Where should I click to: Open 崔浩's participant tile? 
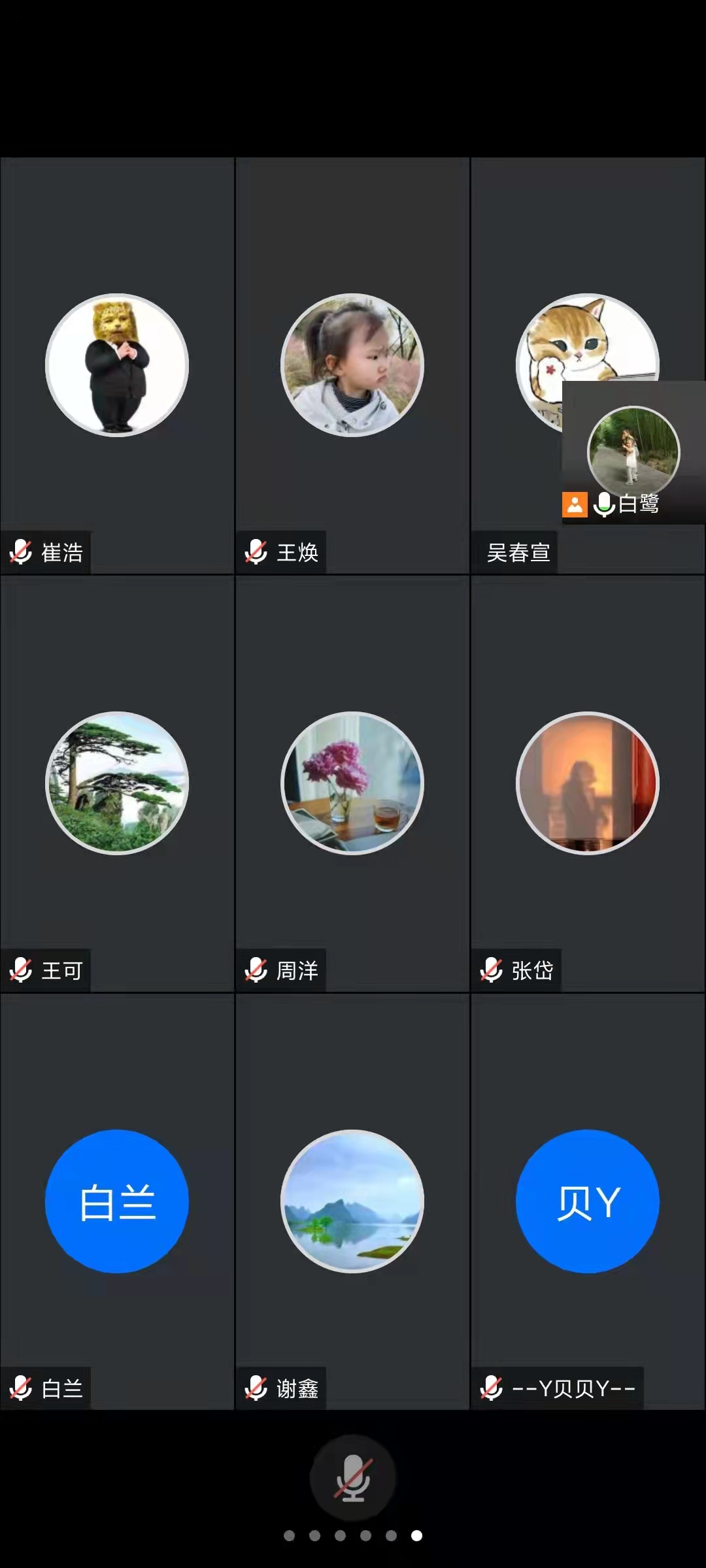point(117,365)
